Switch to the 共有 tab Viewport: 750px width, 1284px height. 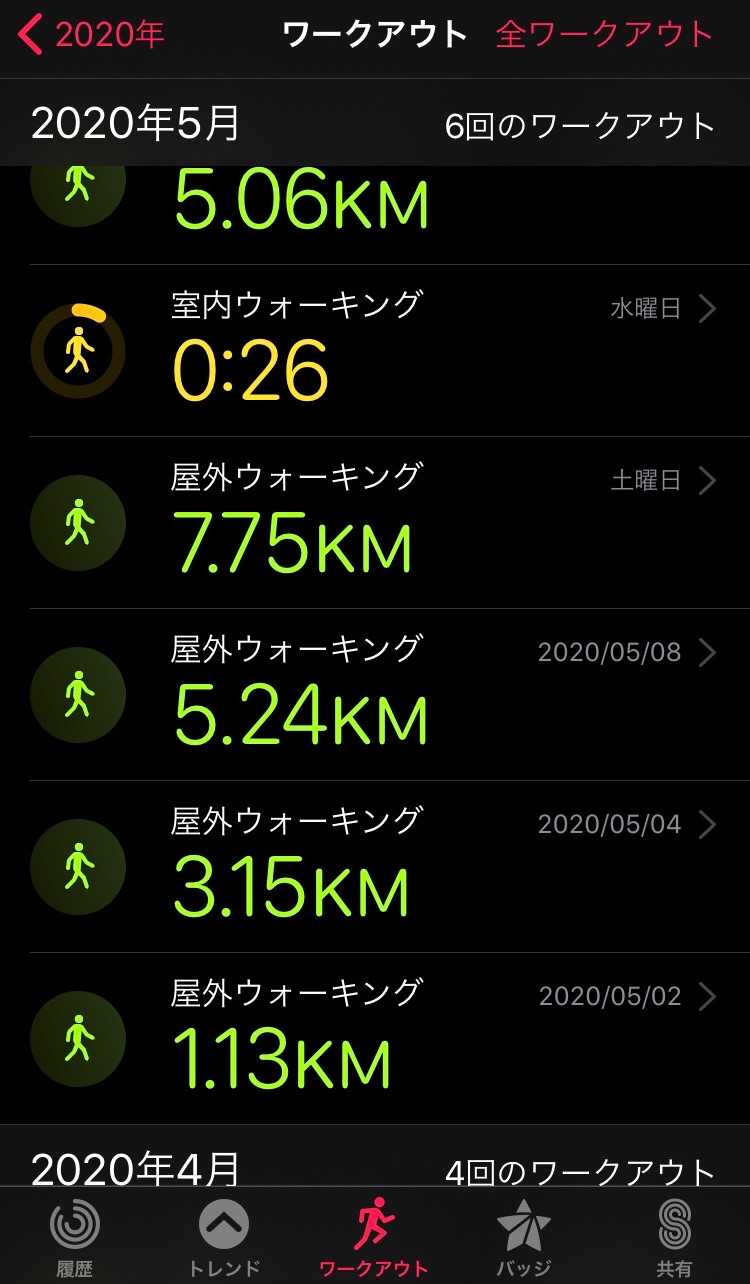click(675, 1236)
